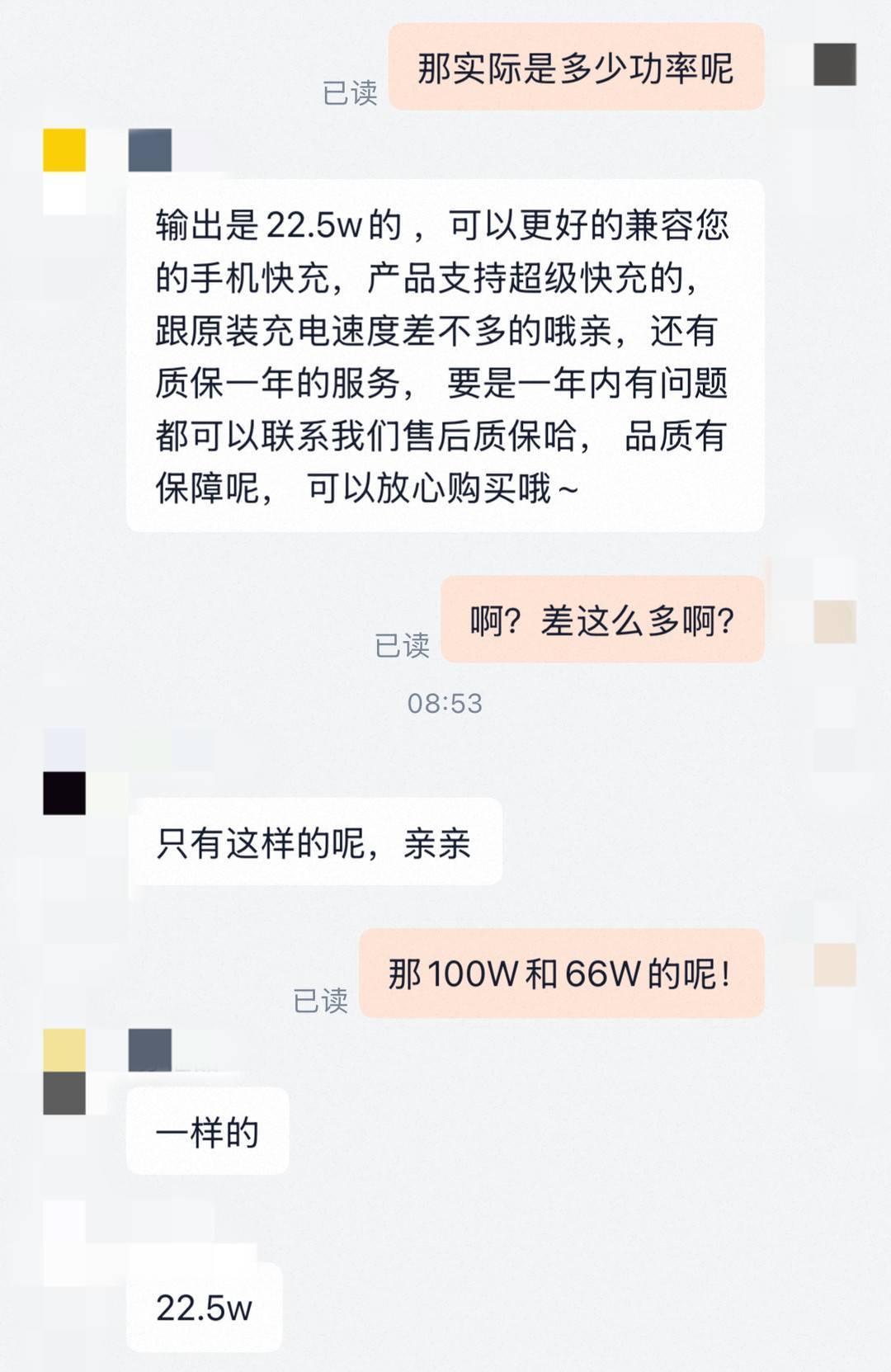
Task: Open sender's avatar beside "那100W和66W的呢!"
Action: coord(834,964)
